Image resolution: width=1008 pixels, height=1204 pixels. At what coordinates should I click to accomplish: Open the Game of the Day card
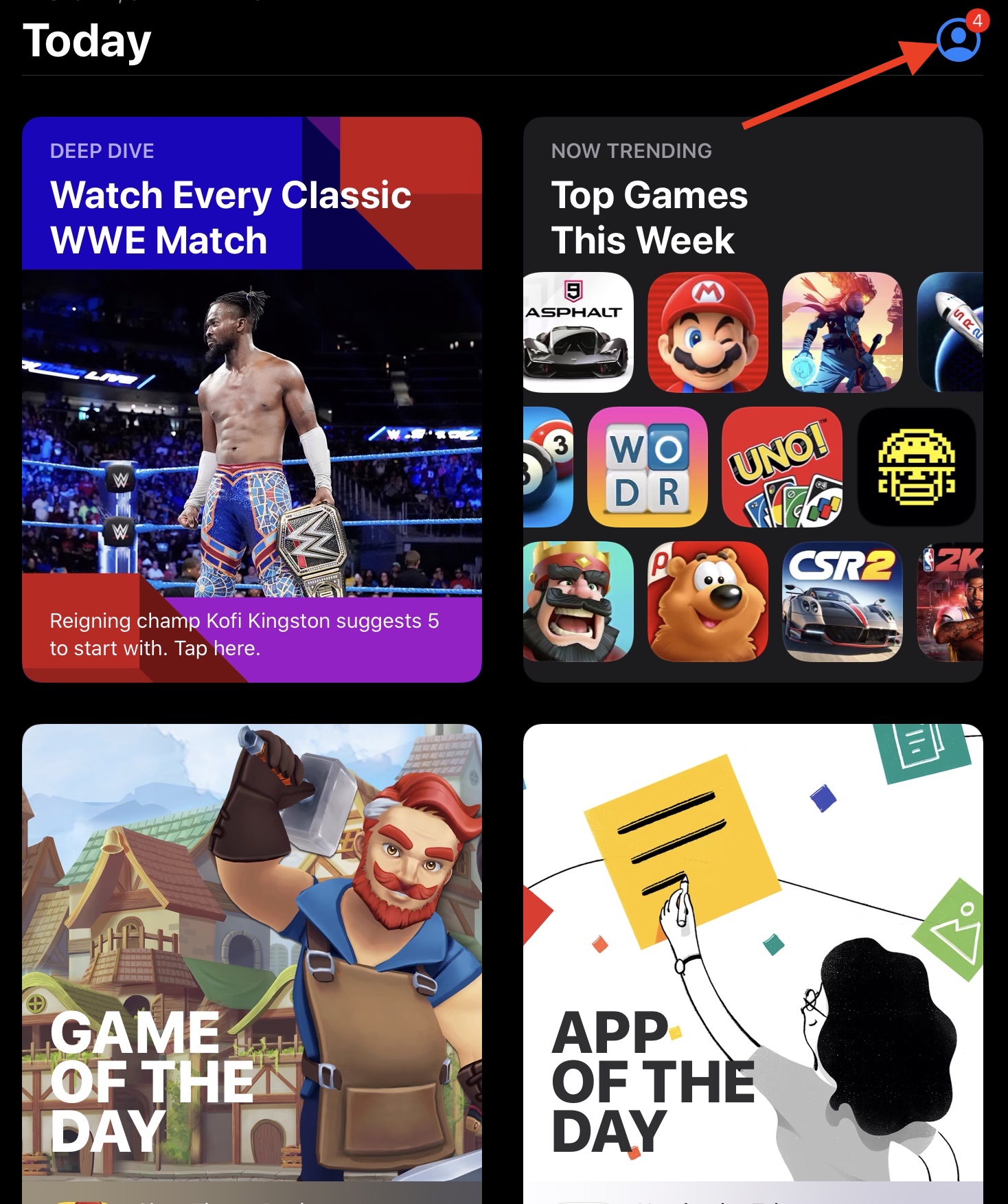click(x=251, y=962)
